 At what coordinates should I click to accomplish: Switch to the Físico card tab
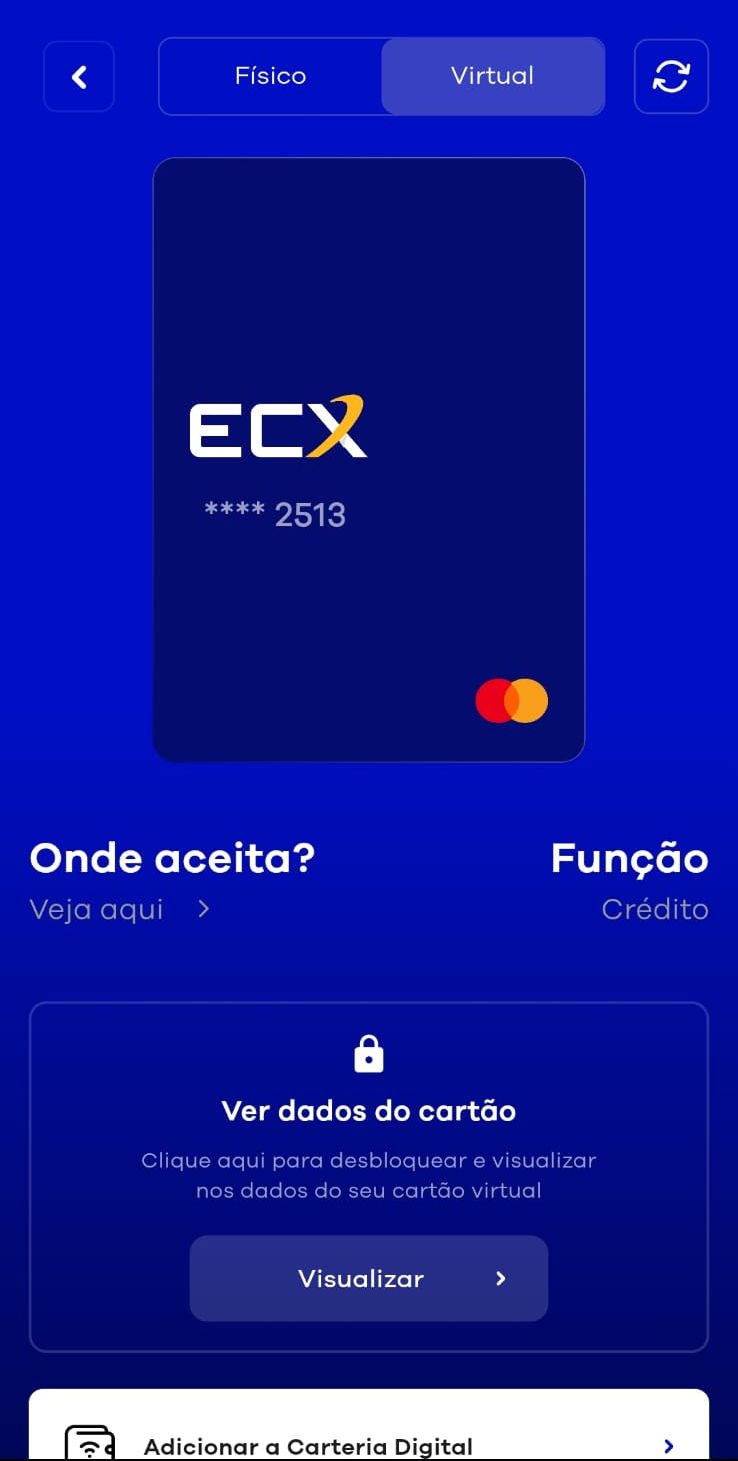point(270,76)
